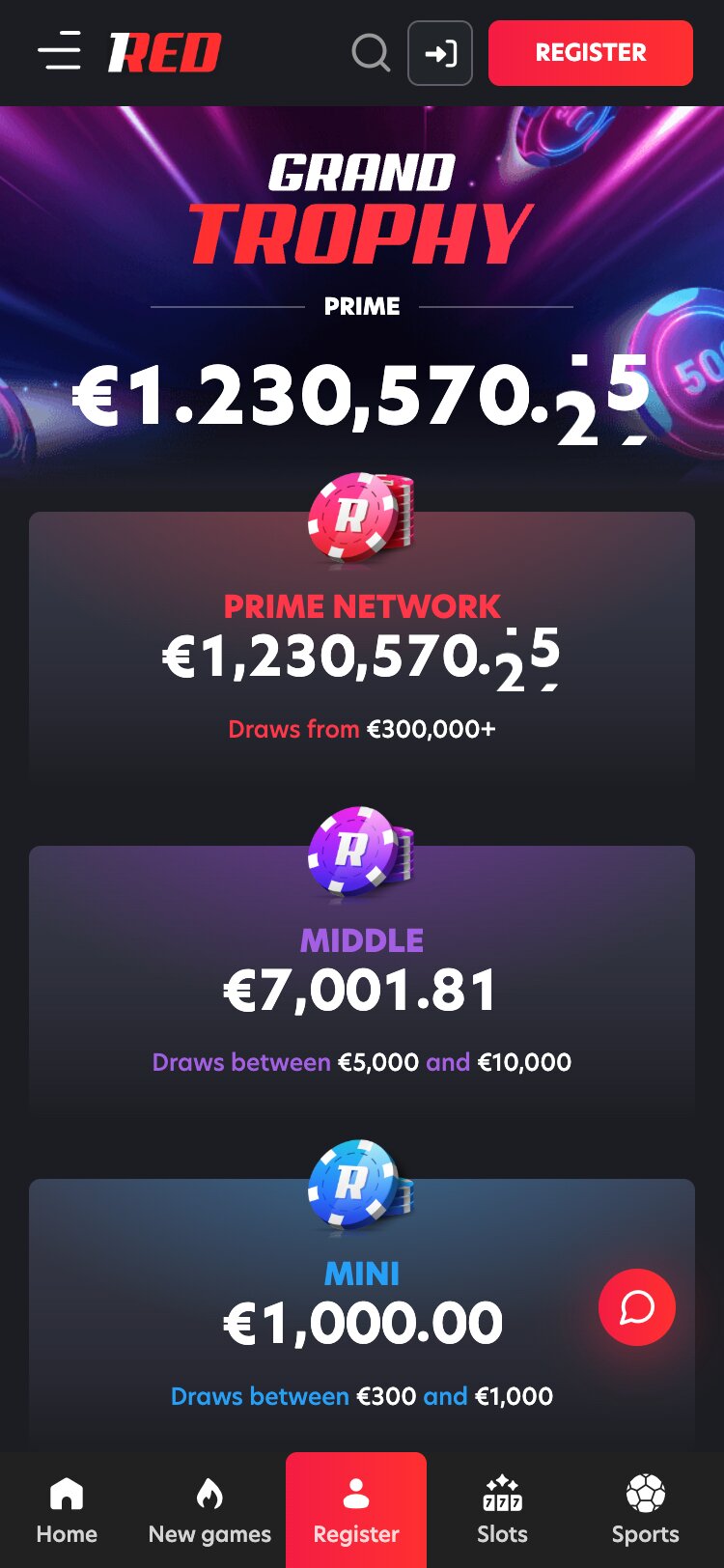Open the search icon in the header
Screen dimensions: 724x1568
pyautogui.click(x=371, y=53)
